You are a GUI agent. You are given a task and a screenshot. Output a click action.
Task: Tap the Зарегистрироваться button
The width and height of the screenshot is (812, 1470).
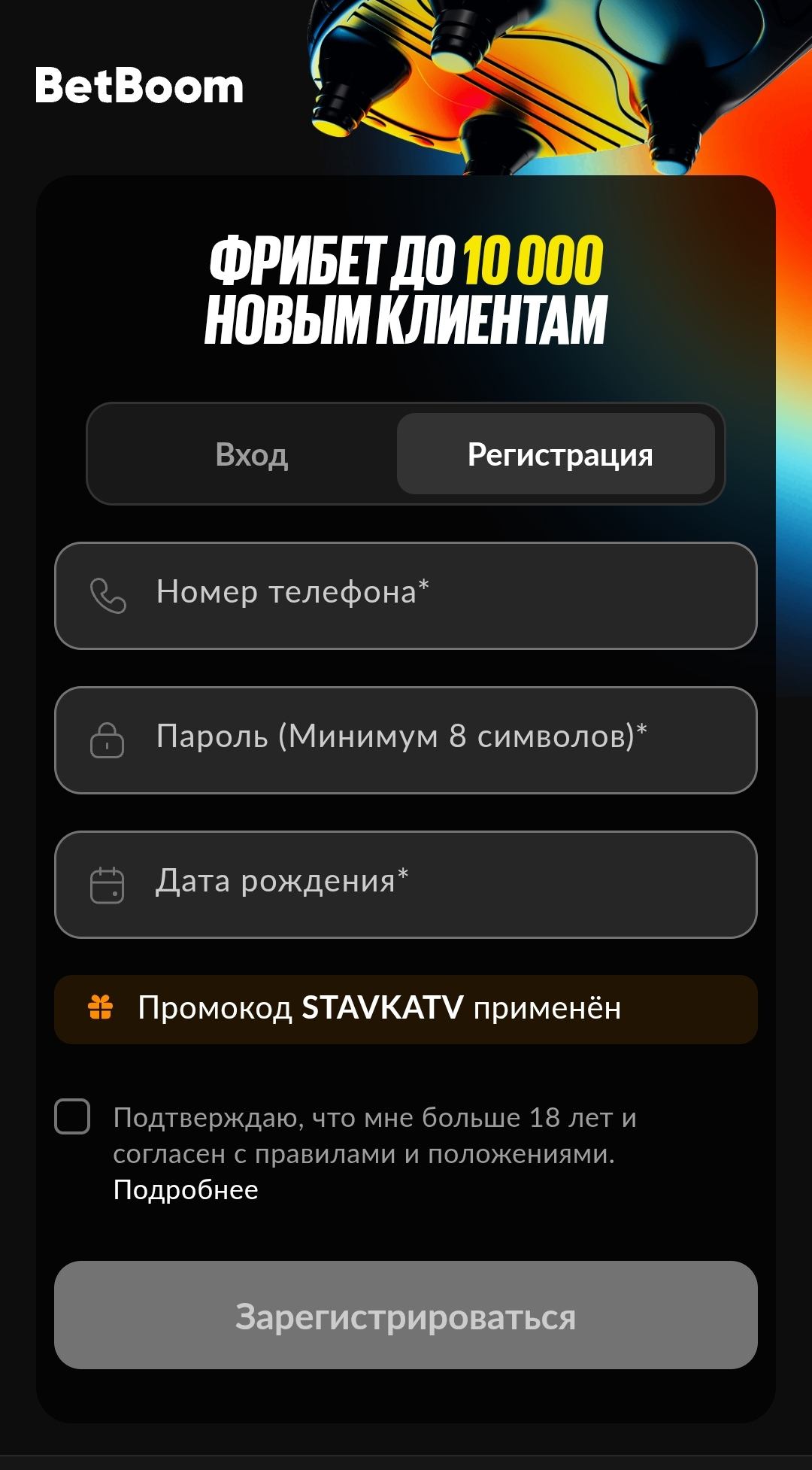(406, 1315)
